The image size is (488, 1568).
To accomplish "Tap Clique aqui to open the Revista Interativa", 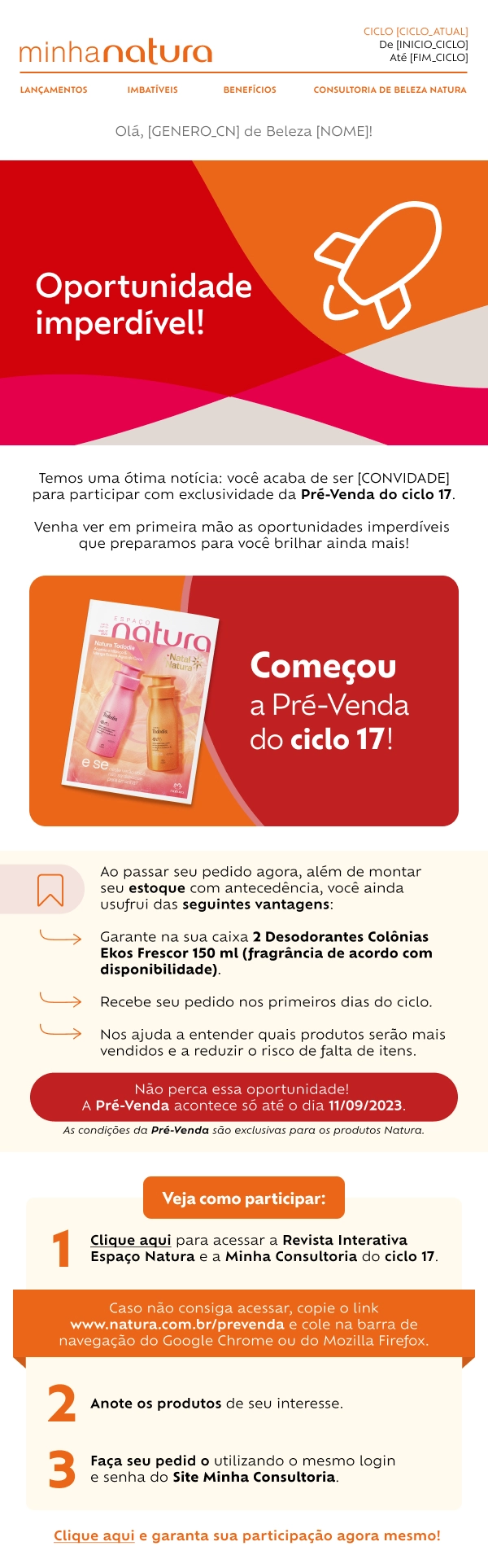I will point(130,1240).
